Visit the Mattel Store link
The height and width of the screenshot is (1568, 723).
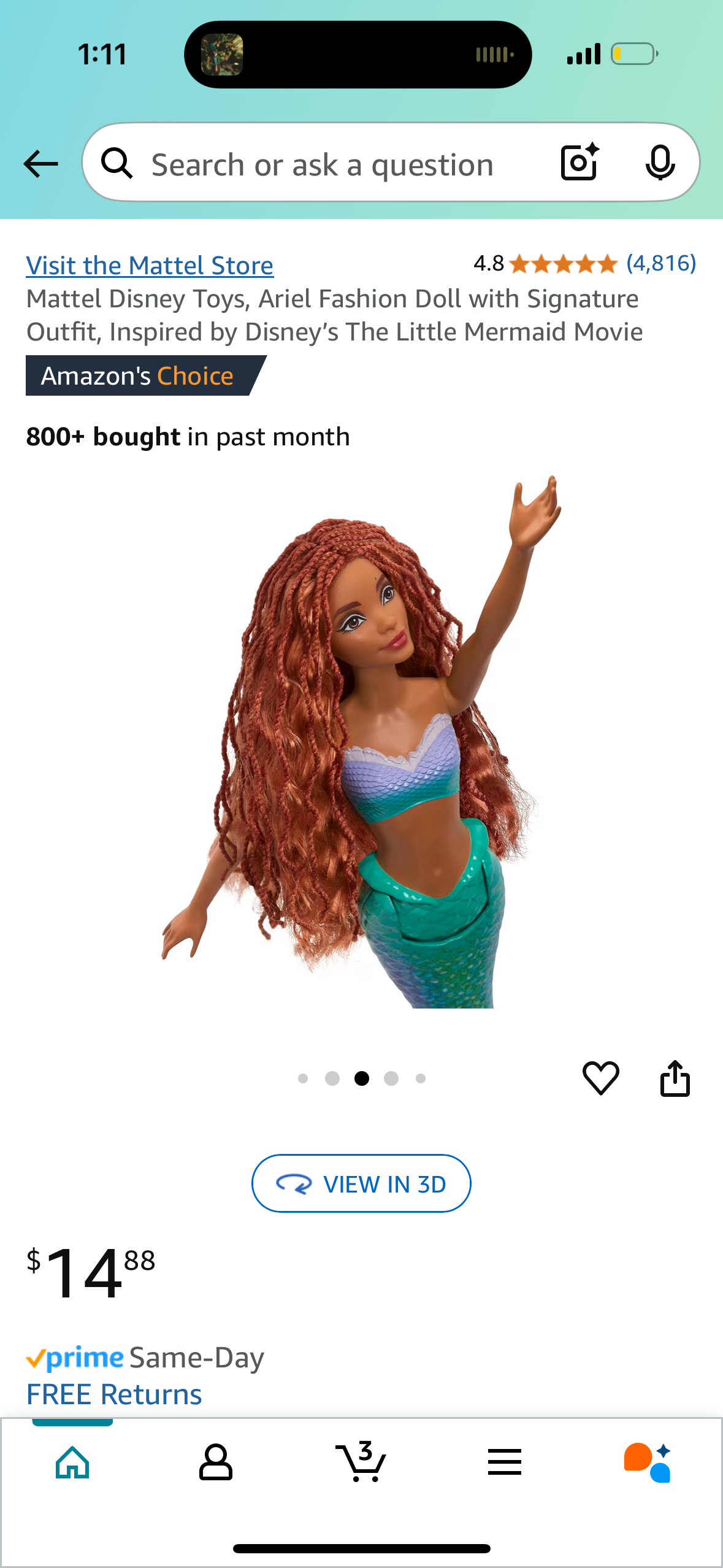coord(150,265)
